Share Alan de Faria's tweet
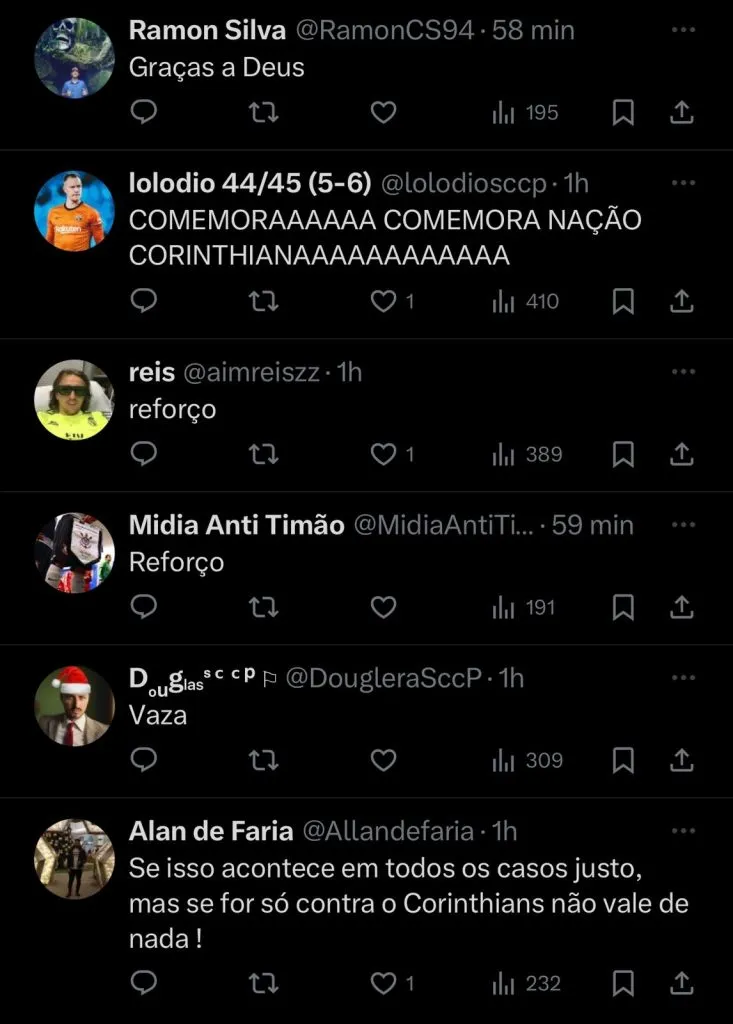Viewport: 733px width, 1024px height. 682,984
